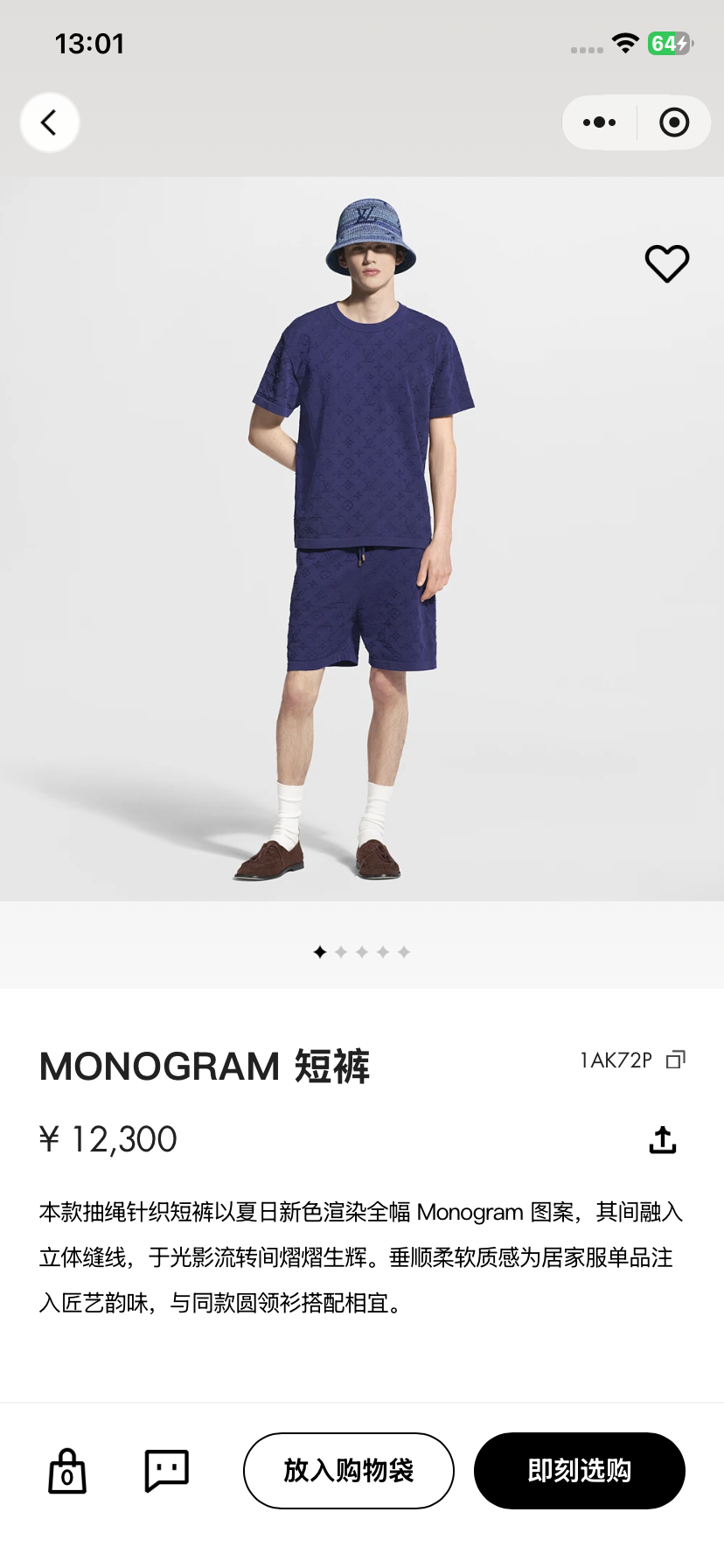Open customer service chat

pos(166,1471)
